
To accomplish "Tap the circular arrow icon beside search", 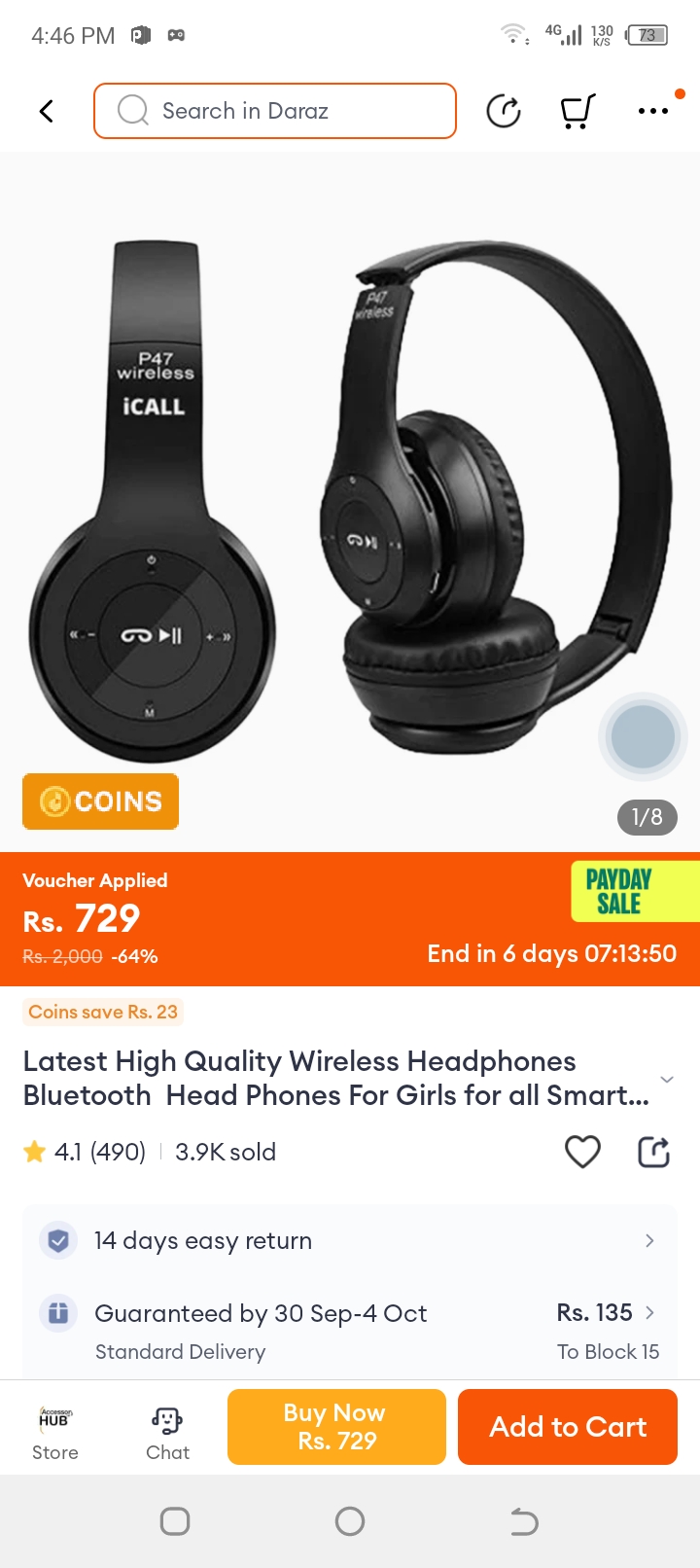I will pos(504,111).
